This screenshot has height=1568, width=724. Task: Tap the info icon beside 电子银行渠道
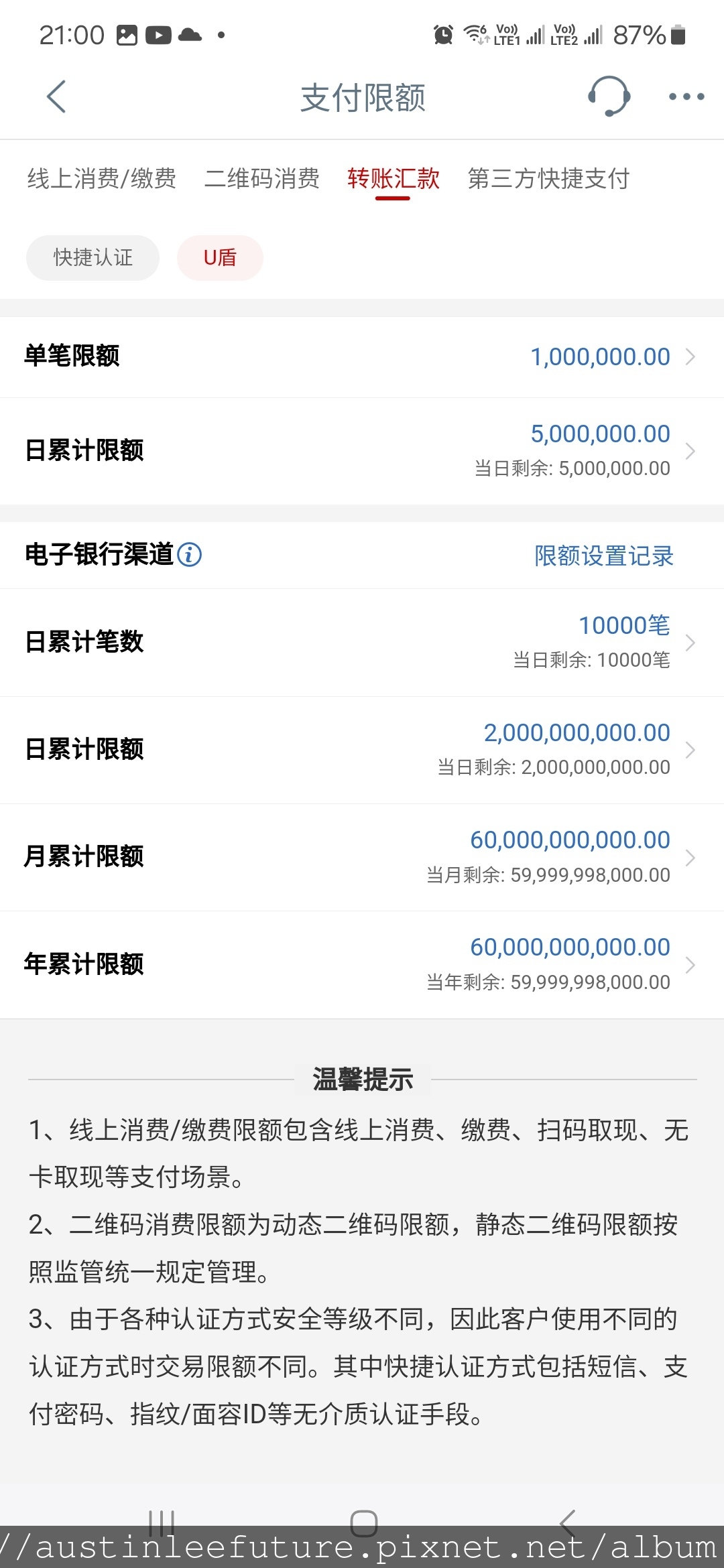[x=190, y=555]
